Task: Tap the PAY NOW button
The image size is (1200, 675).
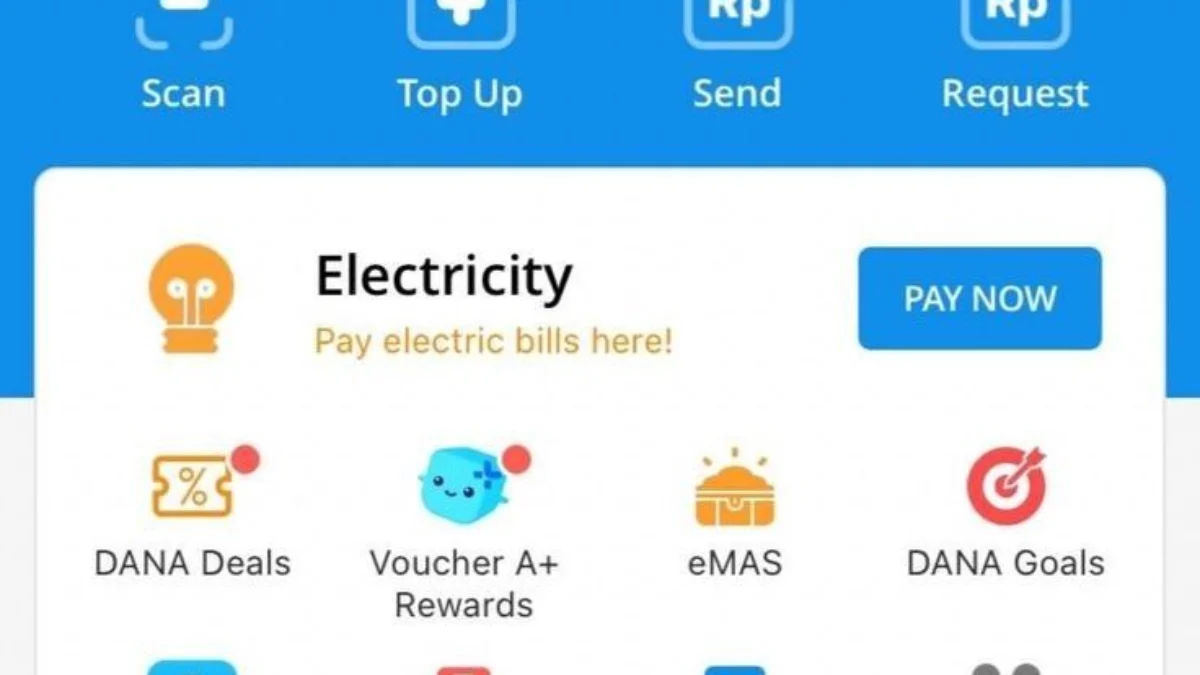Action: pyautogui.click(x=979, y=299)
